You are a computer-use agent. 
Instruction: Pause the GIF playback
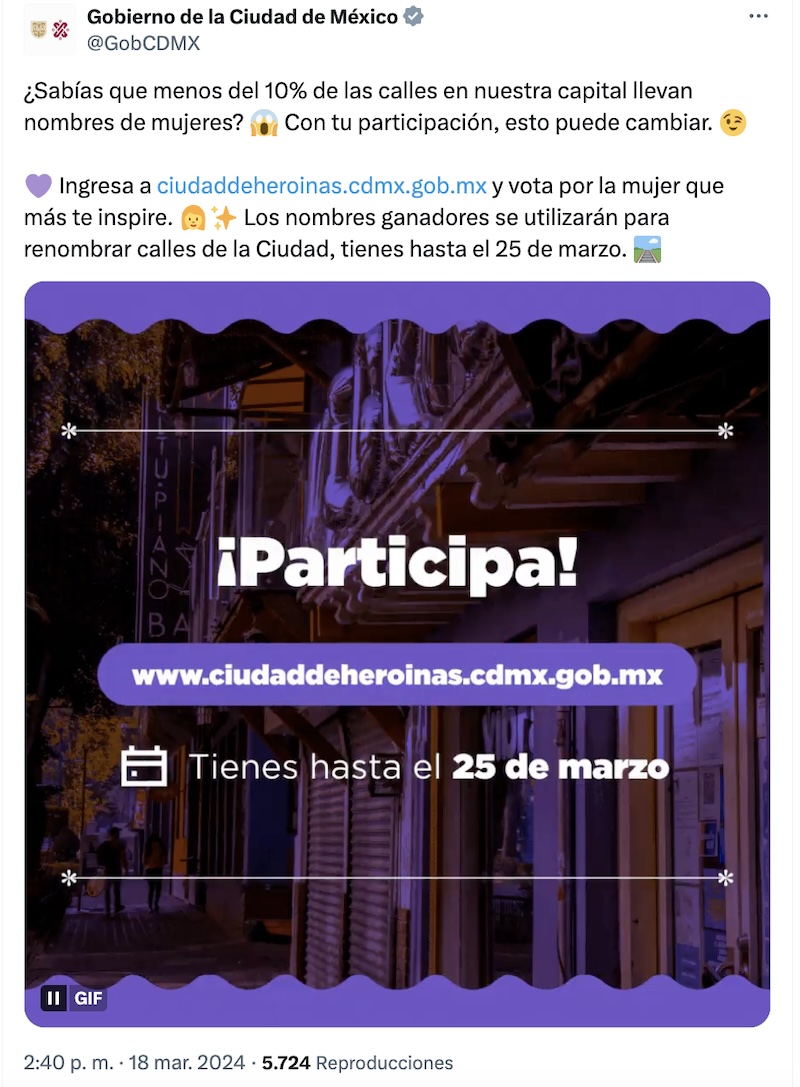53,997
